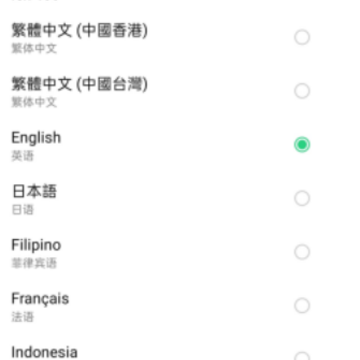The height and width of the screenshot is (360, 360).
Task: Switch language to 日本語
Action: (x=180, y=198)
